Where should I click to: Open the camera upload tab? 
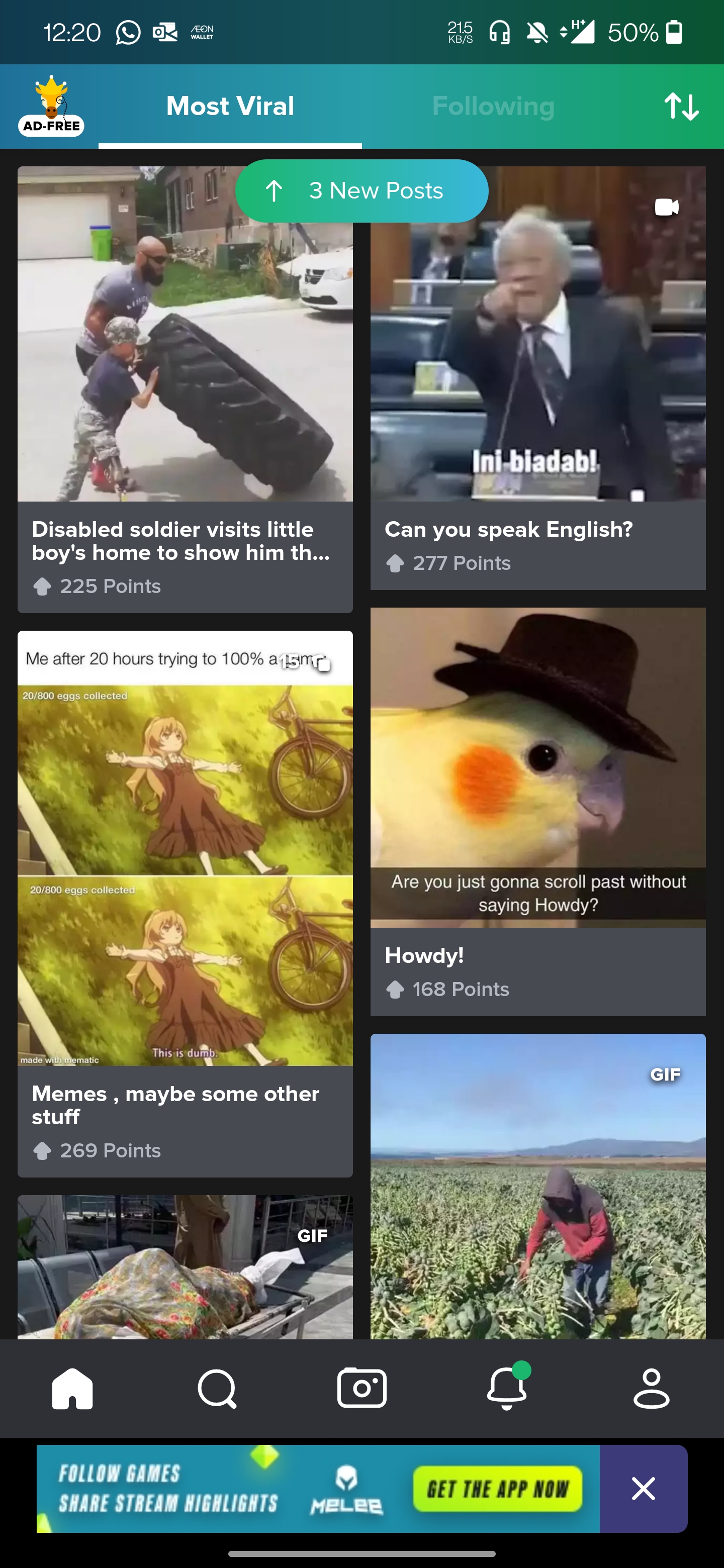click(x=361, y=1388)
